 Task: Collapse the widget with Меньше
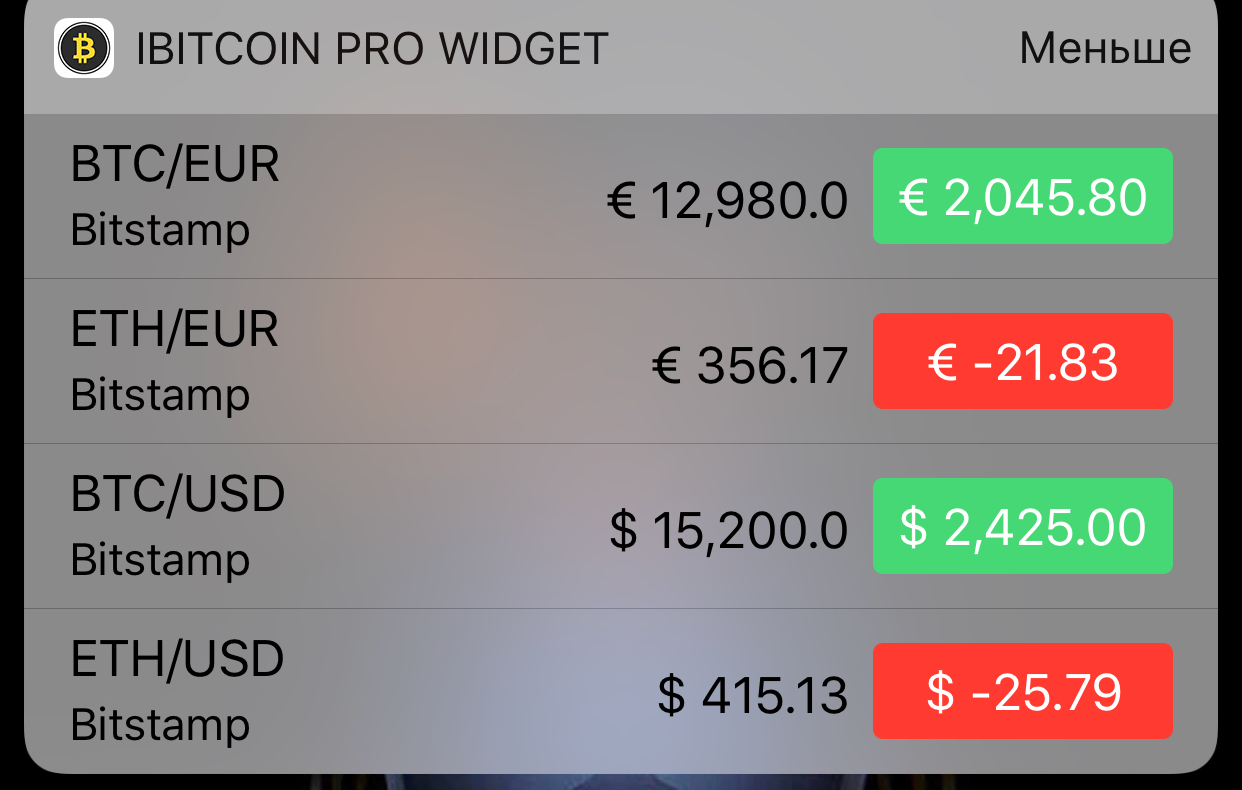[1104, 48]
